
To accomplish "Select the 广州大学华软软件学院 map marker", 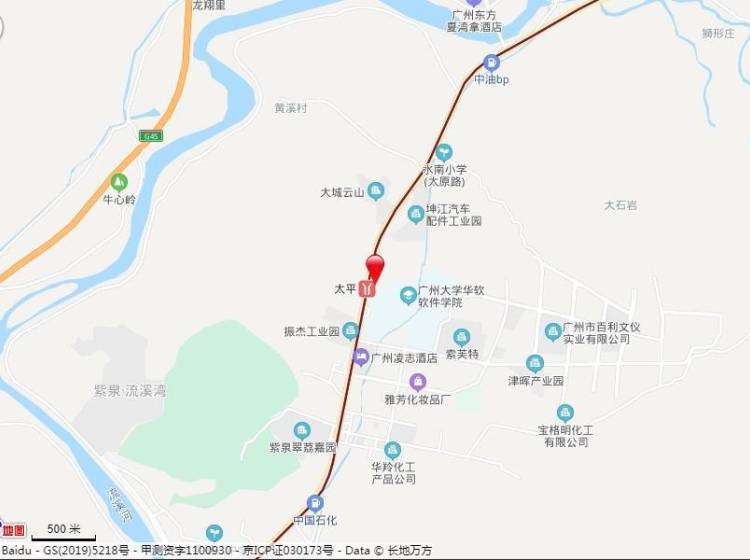I will click(408, 295).
